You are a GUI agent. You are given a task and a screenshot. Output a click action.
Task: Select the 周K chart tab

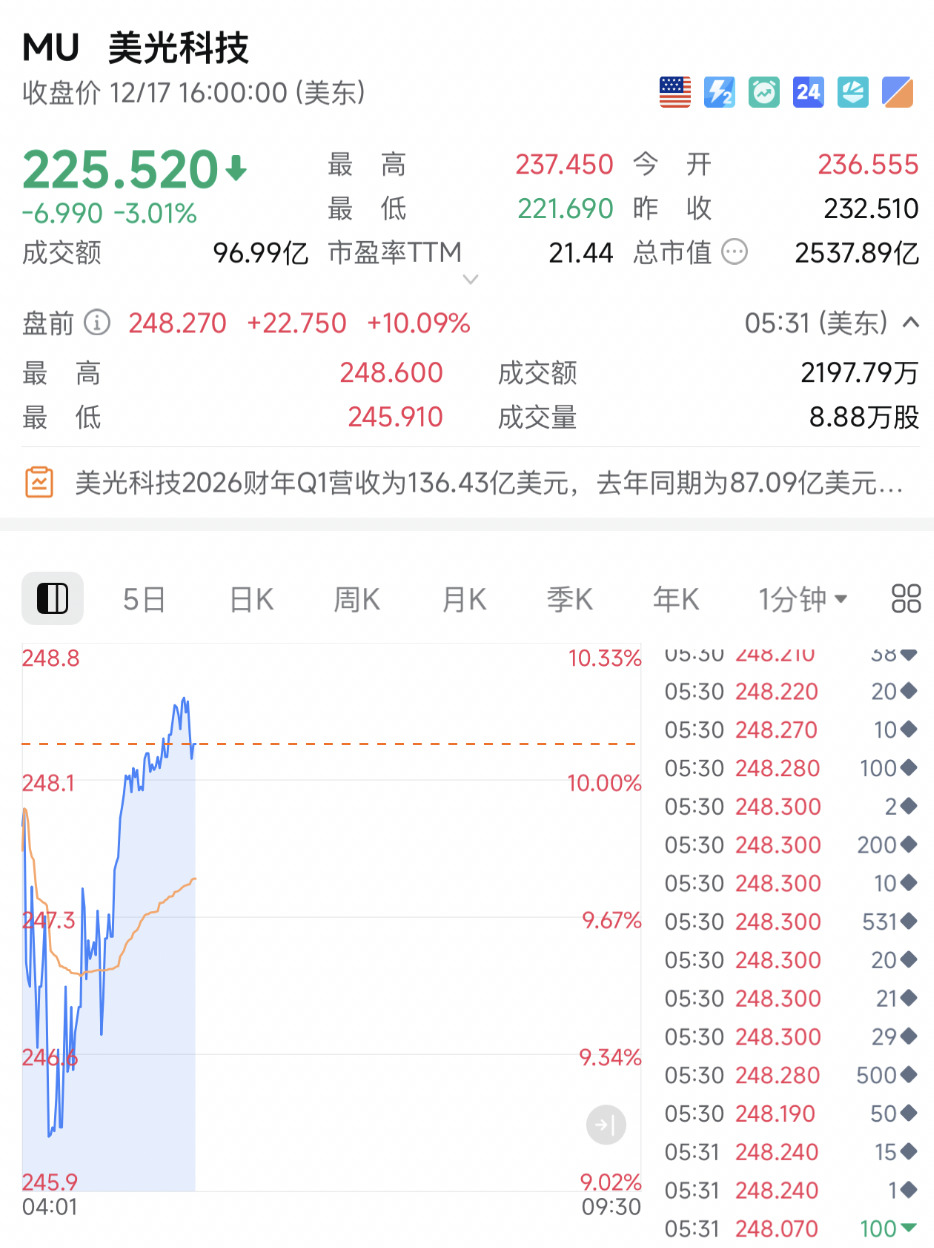tap(357, 599)
